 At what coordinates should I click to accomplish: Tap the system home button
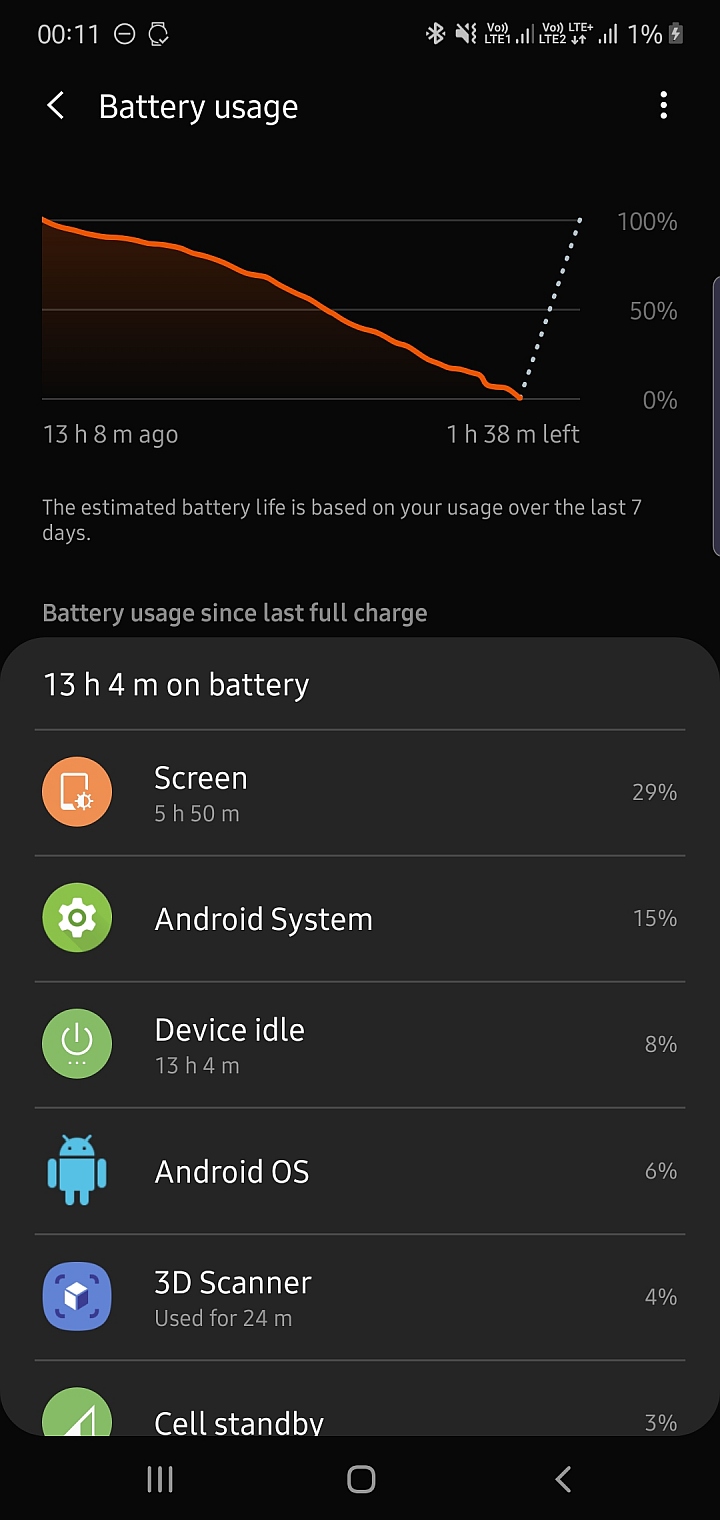pyautogui.click(x=361, y=1479)
